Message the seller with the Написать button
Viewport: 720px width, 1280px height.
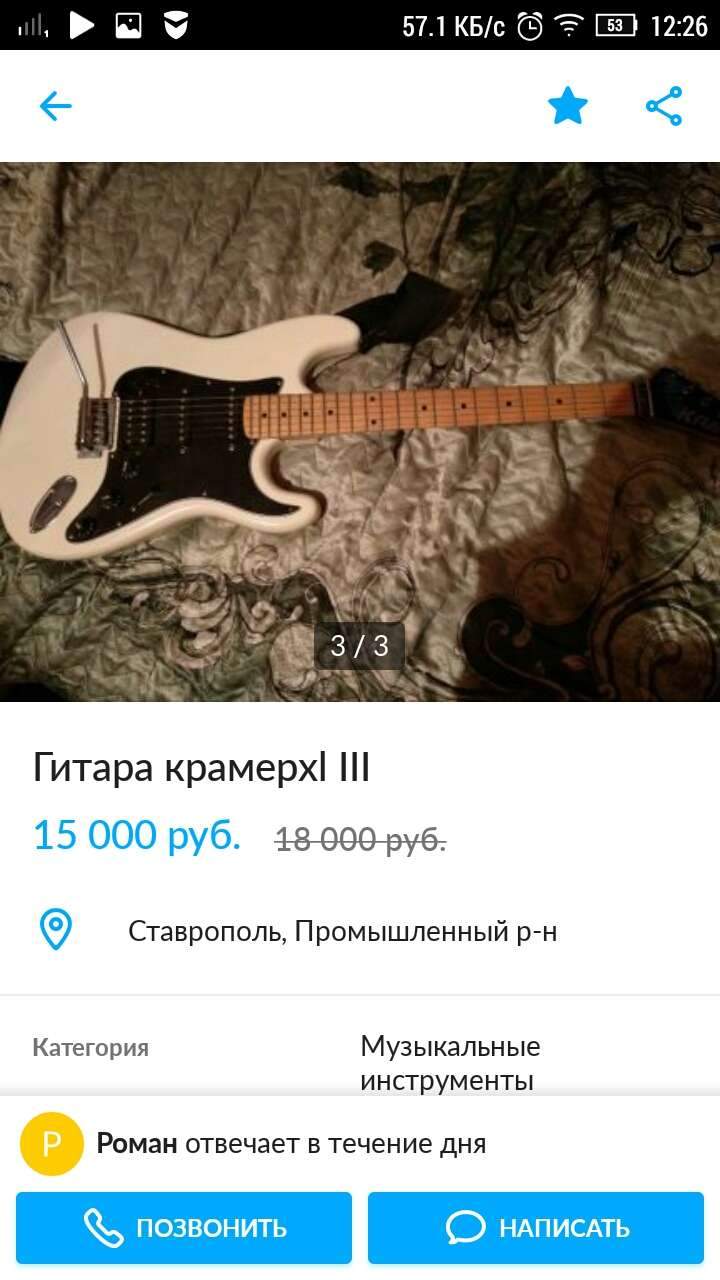tap(536, 1227)
